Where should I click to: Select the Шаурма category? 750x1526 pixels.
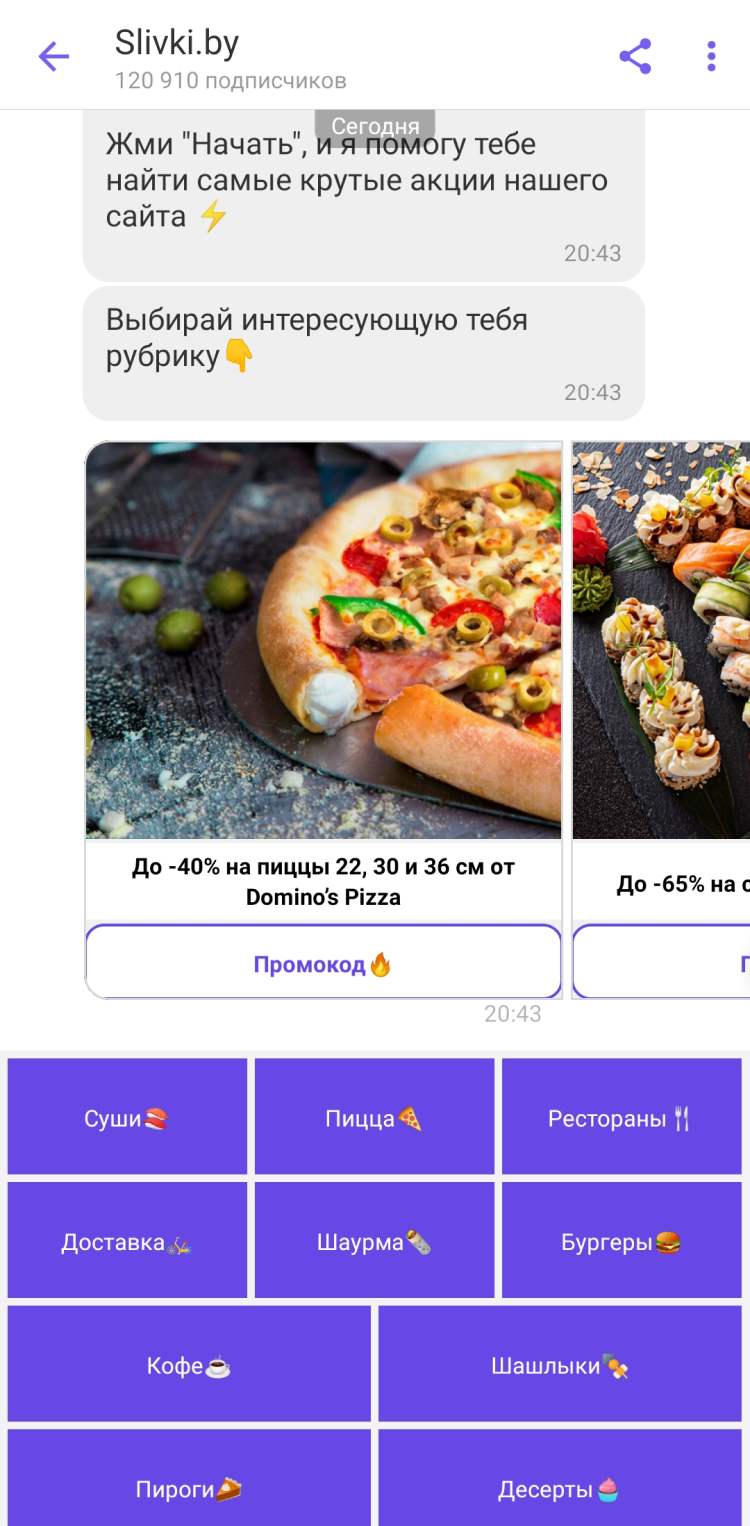tap(374, 1241)
